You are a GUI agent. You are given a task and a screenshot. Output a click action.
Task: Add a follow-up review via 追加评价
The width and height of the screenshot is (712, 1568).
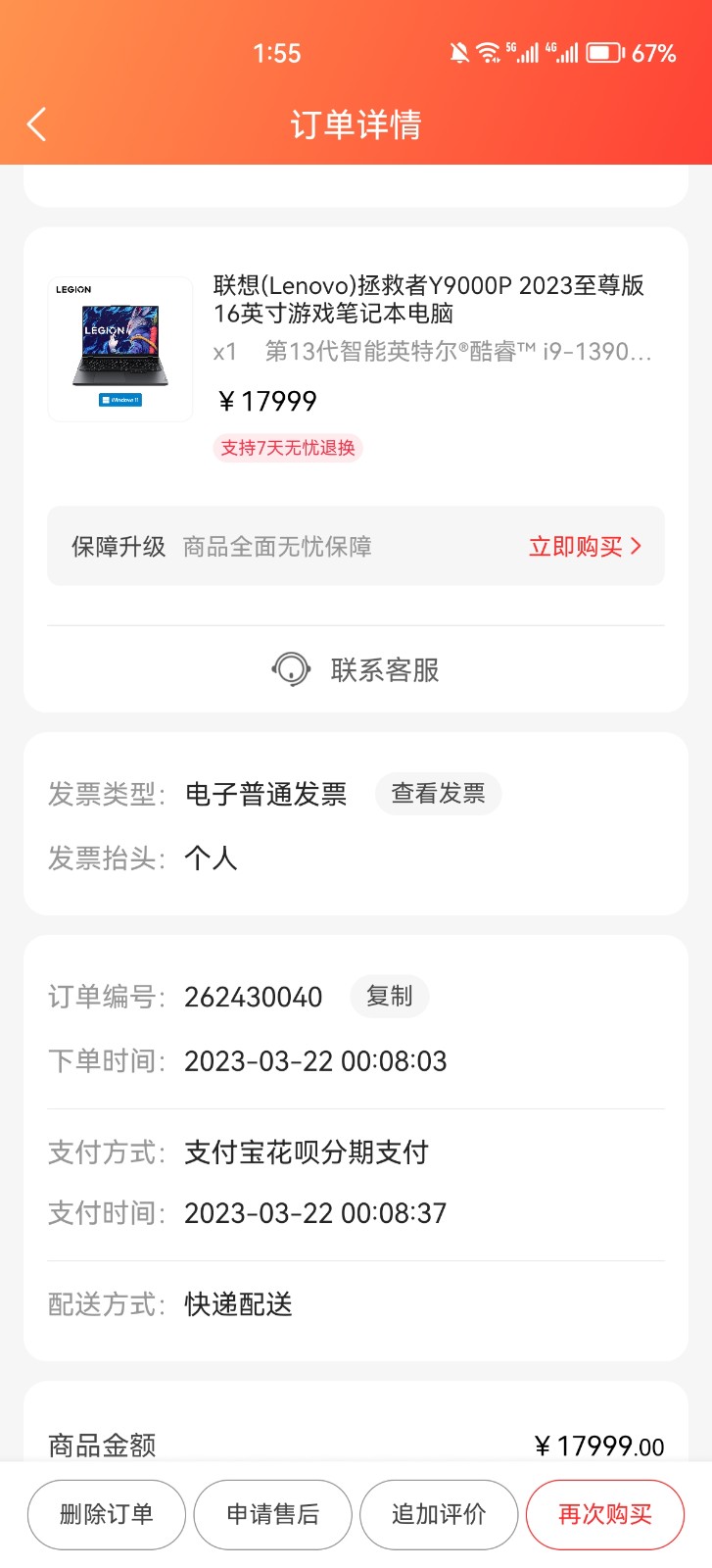tap(439, 1514)
